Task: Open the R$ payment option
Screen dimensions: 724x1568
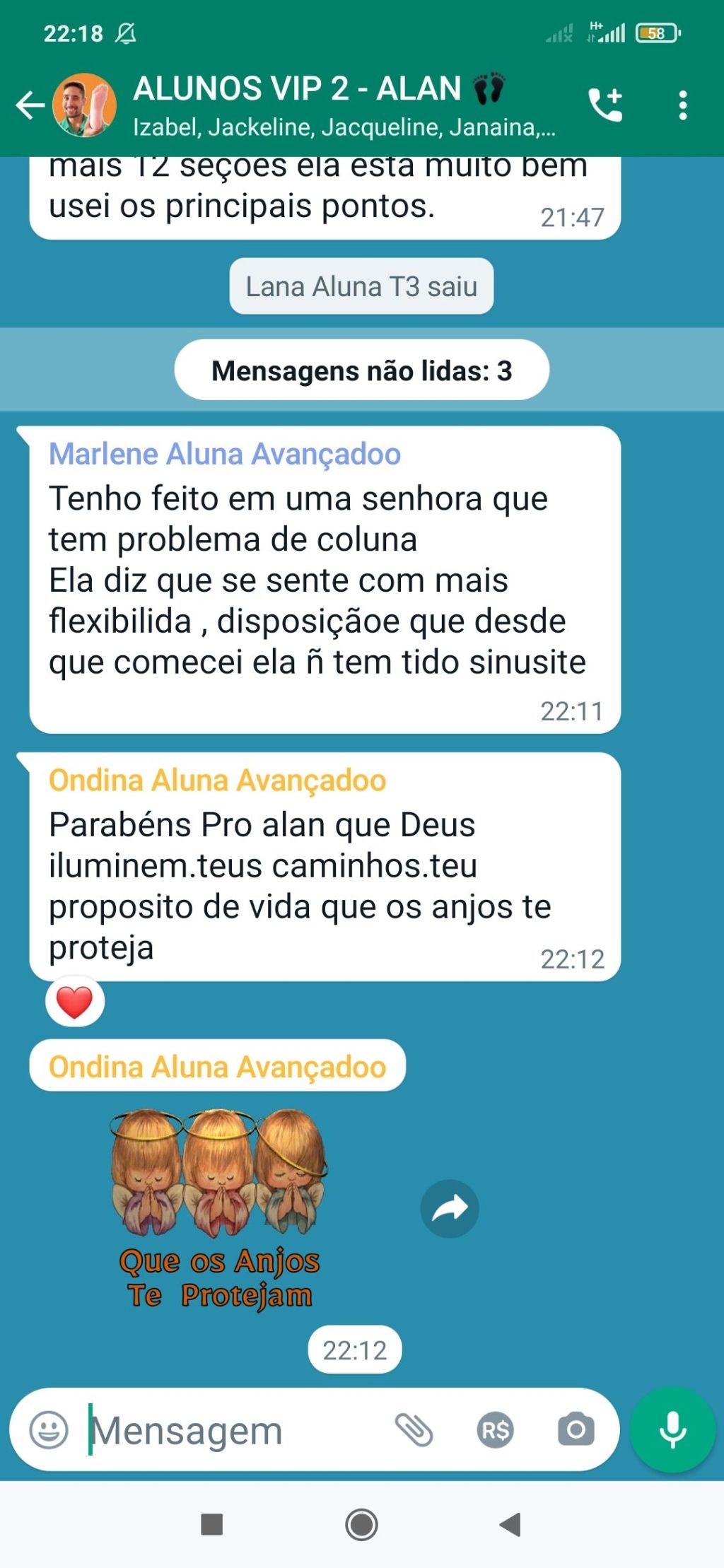Action: (x=495, y=1430)
